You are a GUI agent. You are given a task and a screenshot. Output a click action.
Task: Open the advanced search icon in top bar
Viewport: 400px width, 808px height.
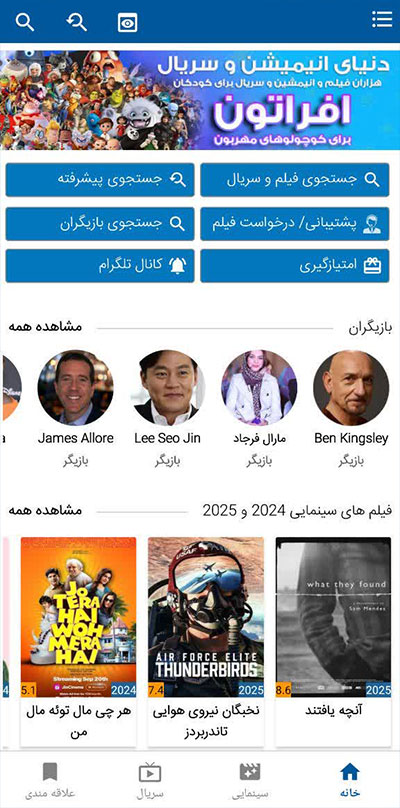(76, 22)
